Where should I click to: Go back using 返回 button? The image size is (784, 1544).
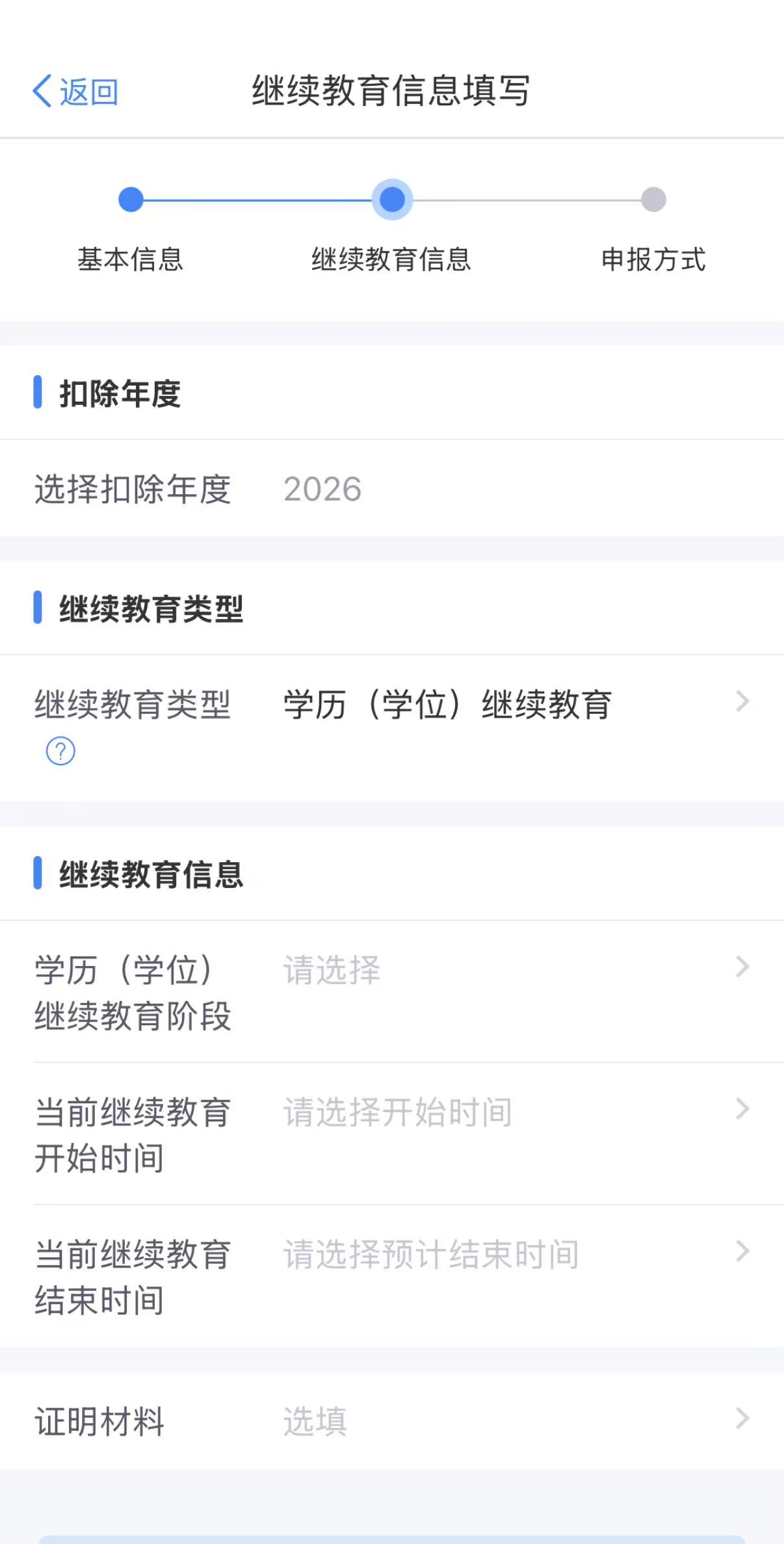tap(75, 92)
